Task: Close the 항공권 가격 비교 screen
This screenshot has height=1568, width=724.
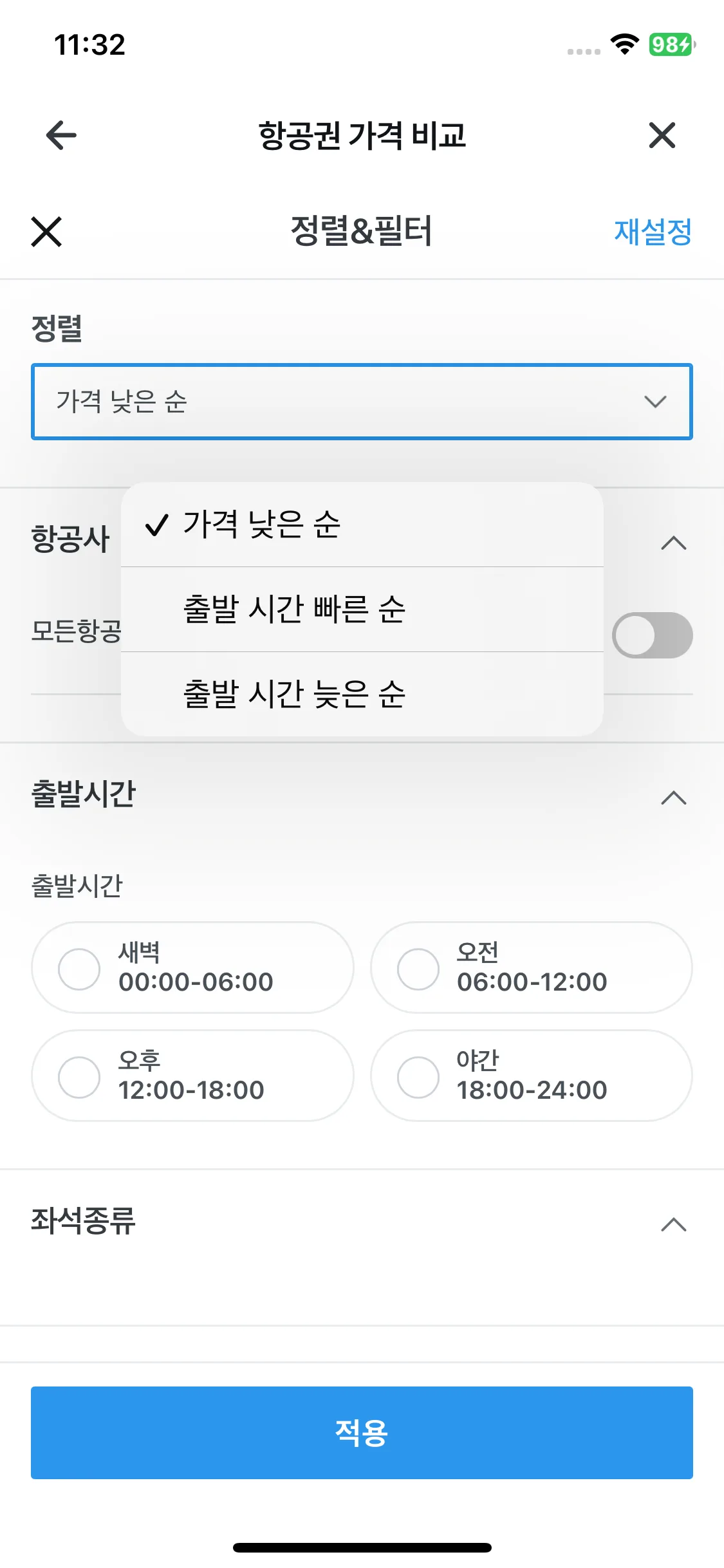Action: (662, 135)
